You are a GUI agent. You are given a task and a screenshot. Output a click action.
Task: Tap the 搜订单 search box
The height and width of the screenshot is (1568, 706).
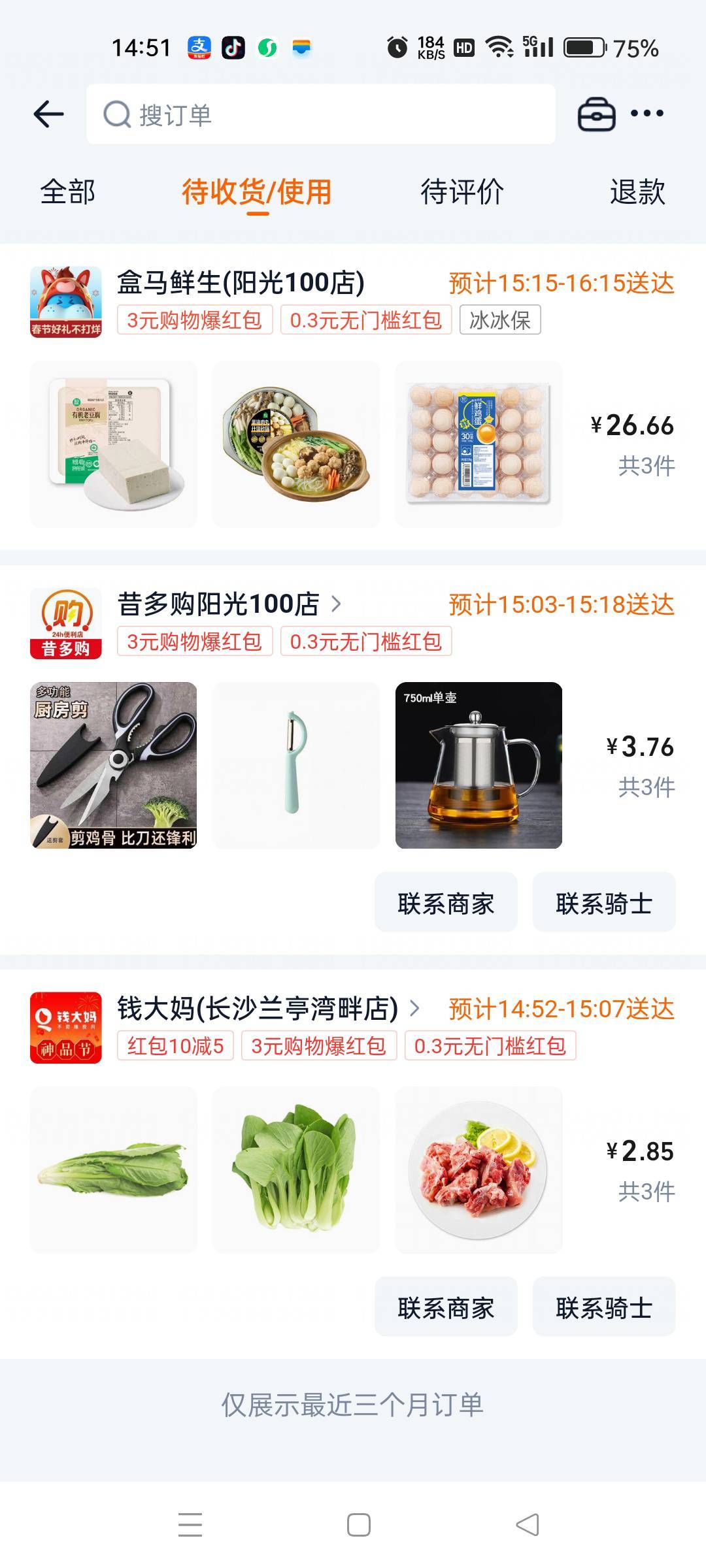320,114
